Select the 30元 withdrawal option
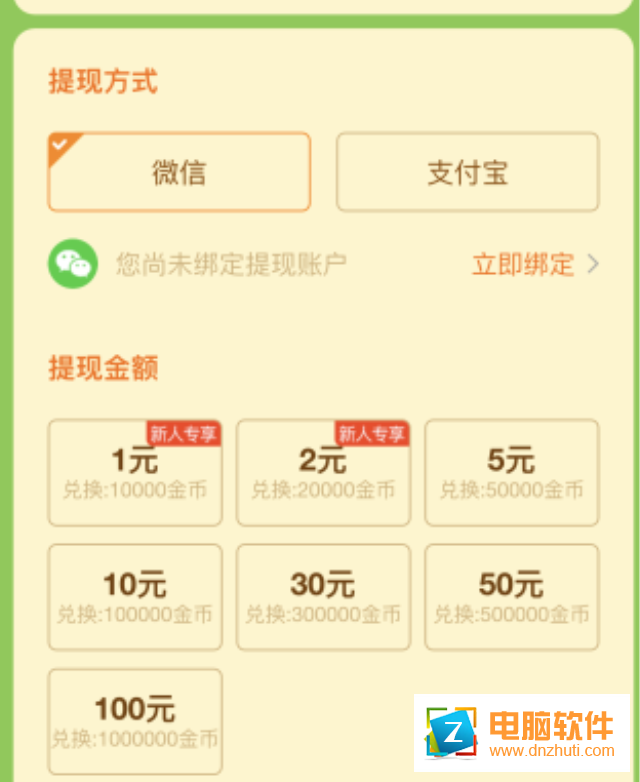This screenshot has height=782, width=640. [x=323, y=597]
